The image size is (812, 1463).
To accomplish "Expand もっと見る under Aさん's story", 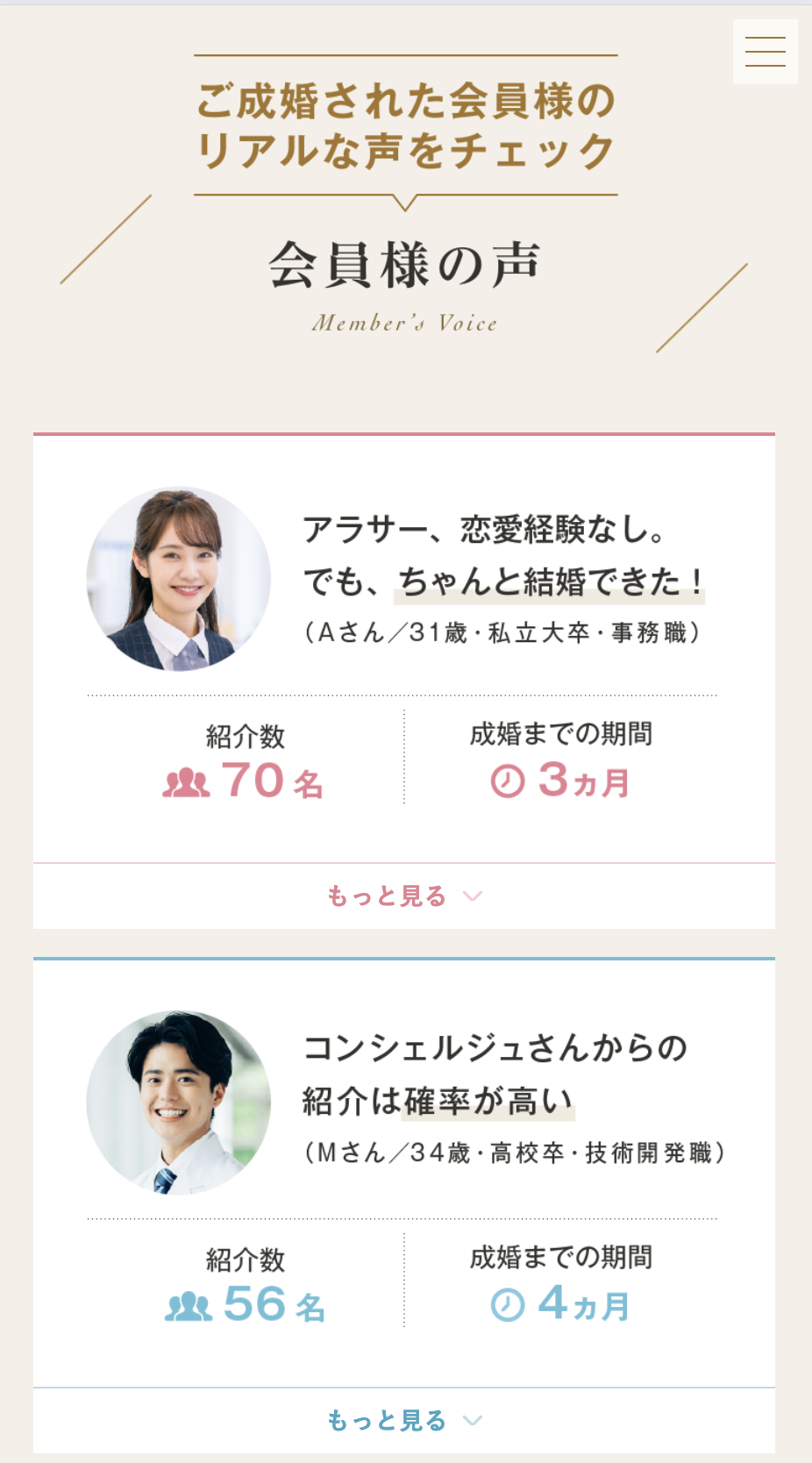I will pyautogui.click(x=403, y=896).
